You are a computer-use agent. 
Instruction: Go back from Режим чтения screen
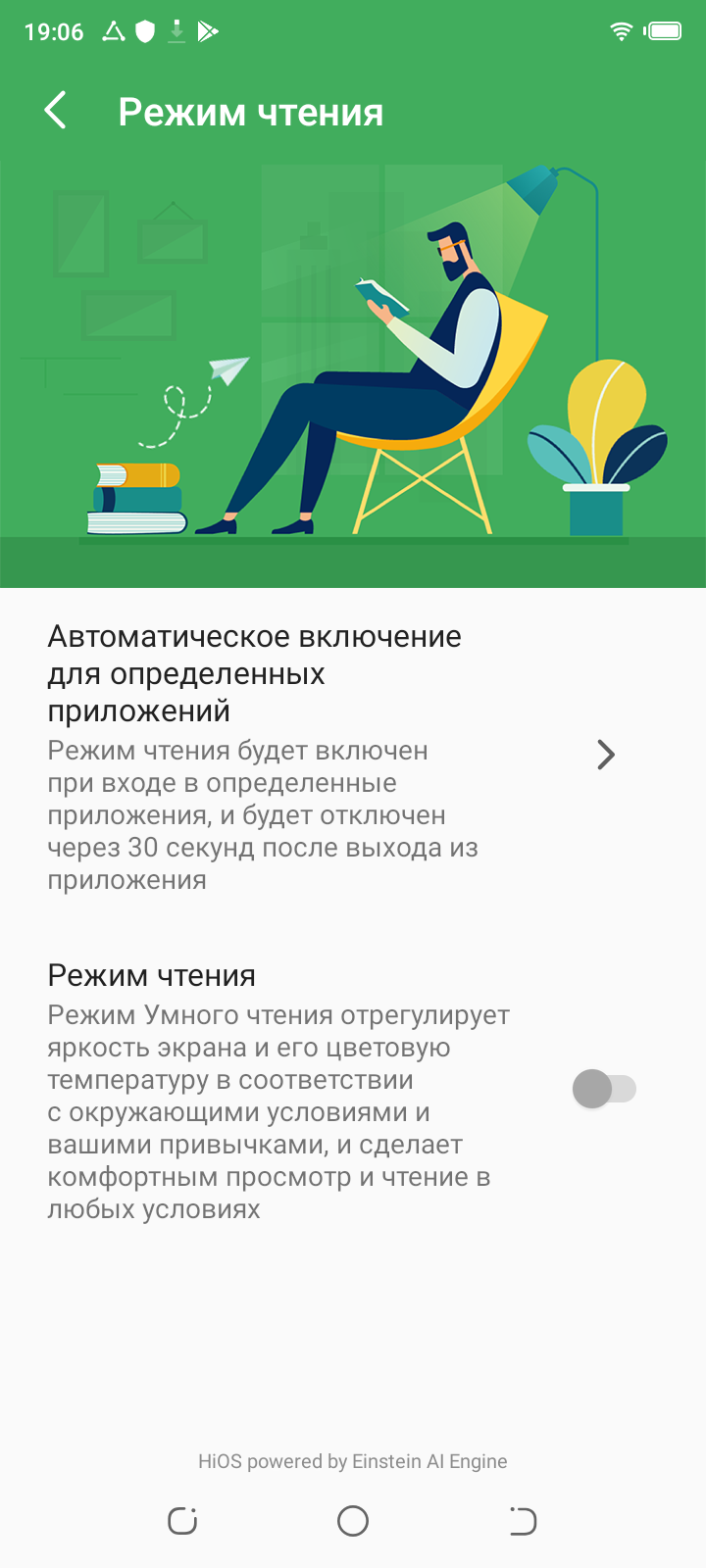point(56,111)
